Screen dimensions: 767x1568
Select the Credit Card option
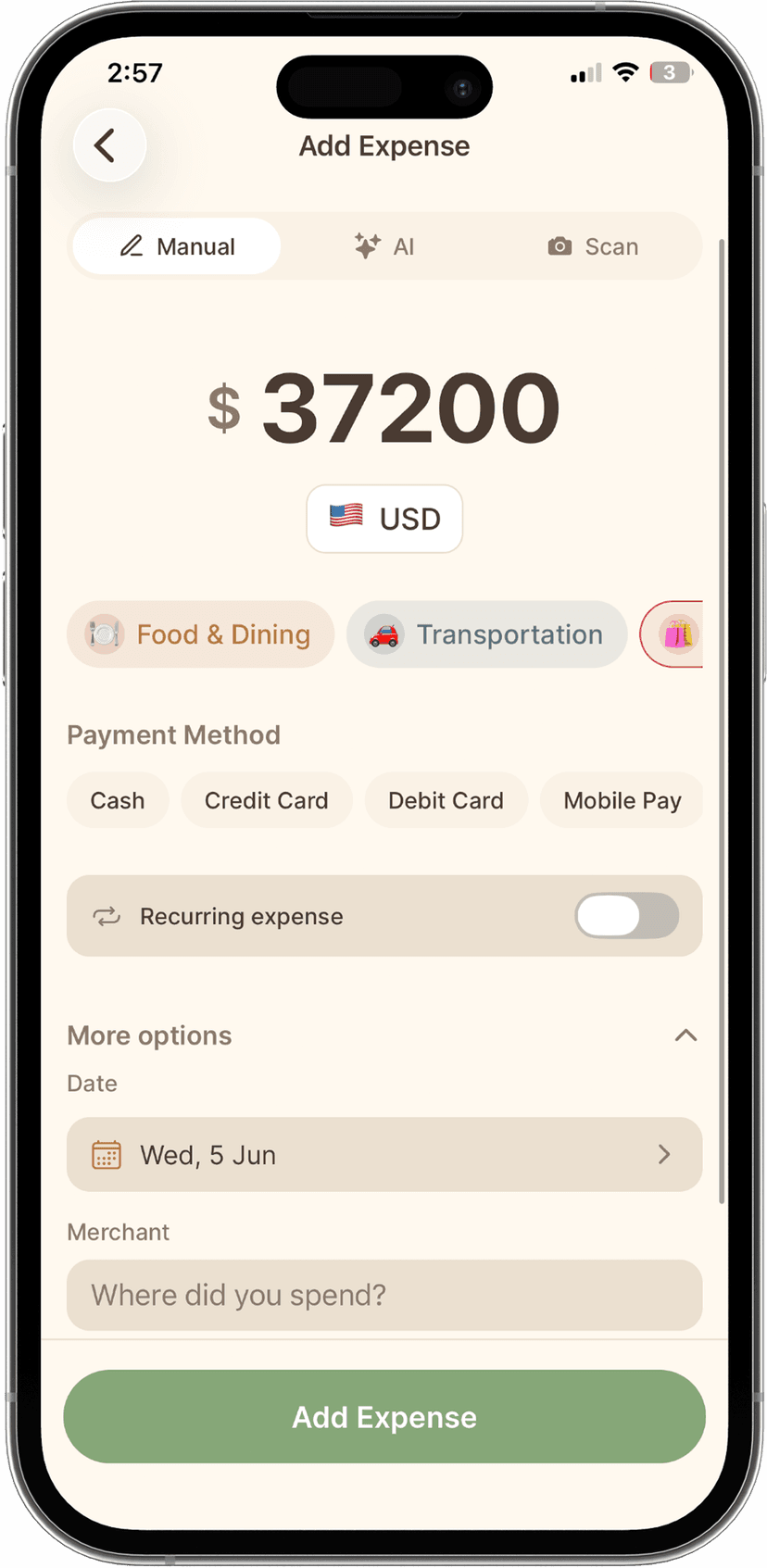pyautogui.click(x=266, y=800)
